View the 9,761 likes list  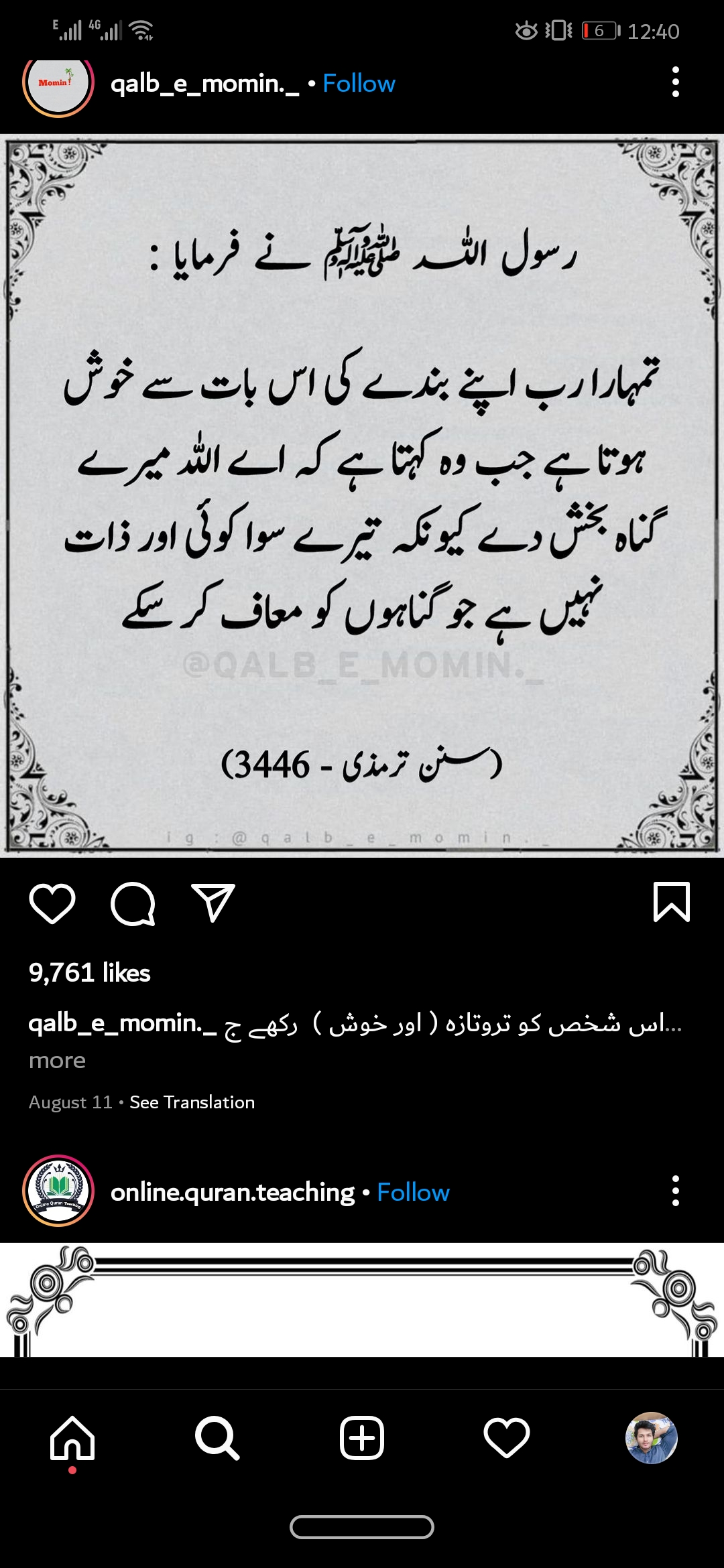(x=89, y=973)
